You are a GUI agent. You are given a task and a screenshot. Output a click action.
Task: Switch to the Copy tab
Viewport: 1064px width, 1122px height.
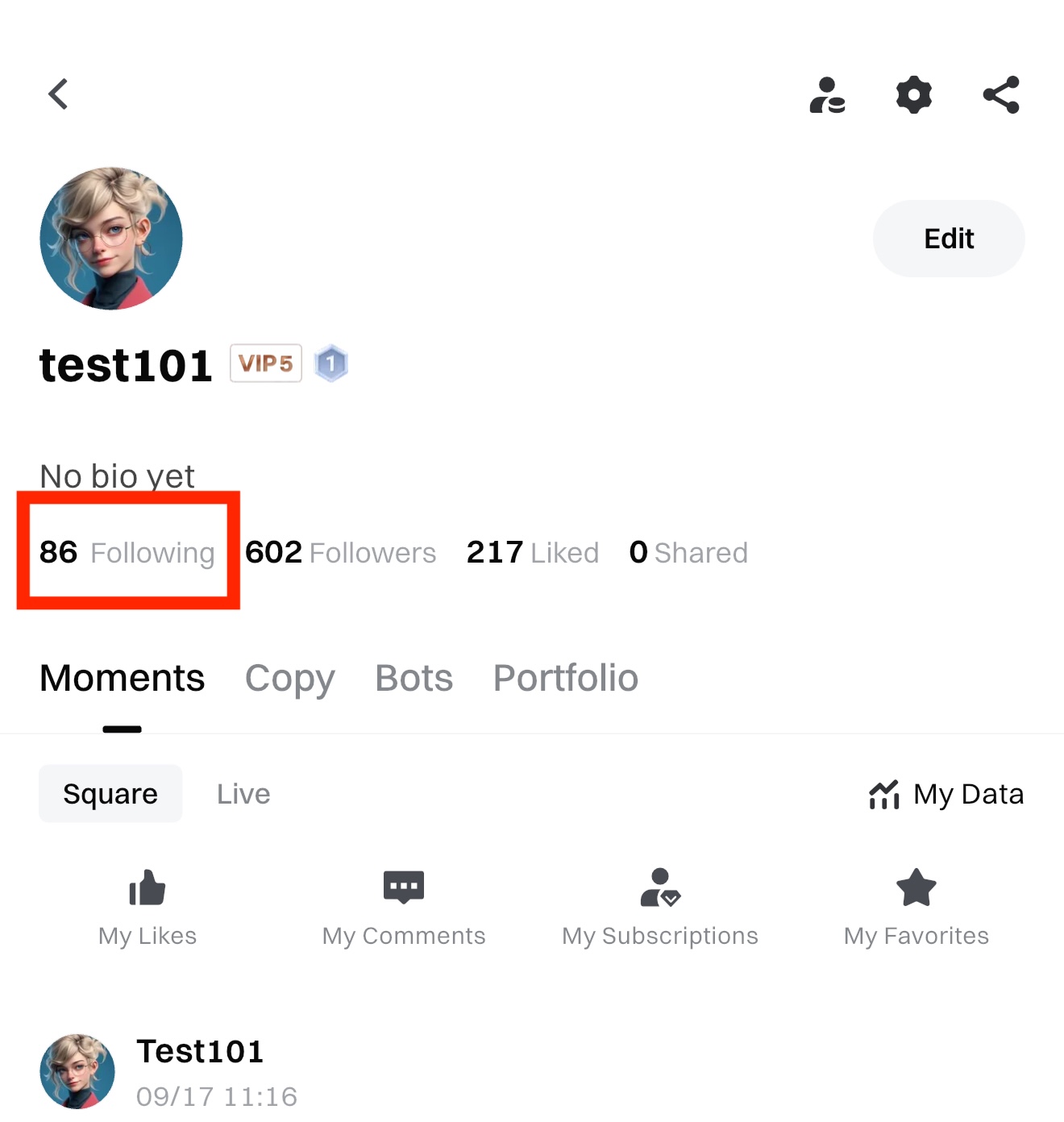pos(289,679)
